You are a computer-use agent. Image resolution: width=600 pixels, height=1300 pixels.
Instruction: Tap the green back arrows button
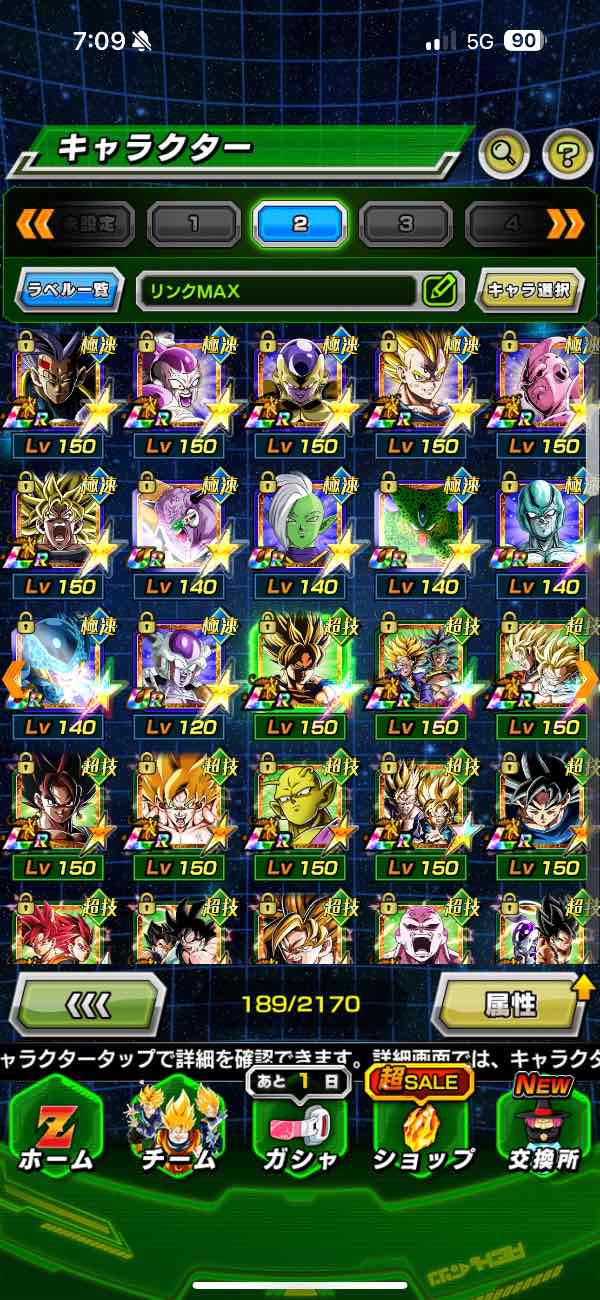coord(87,1003)
